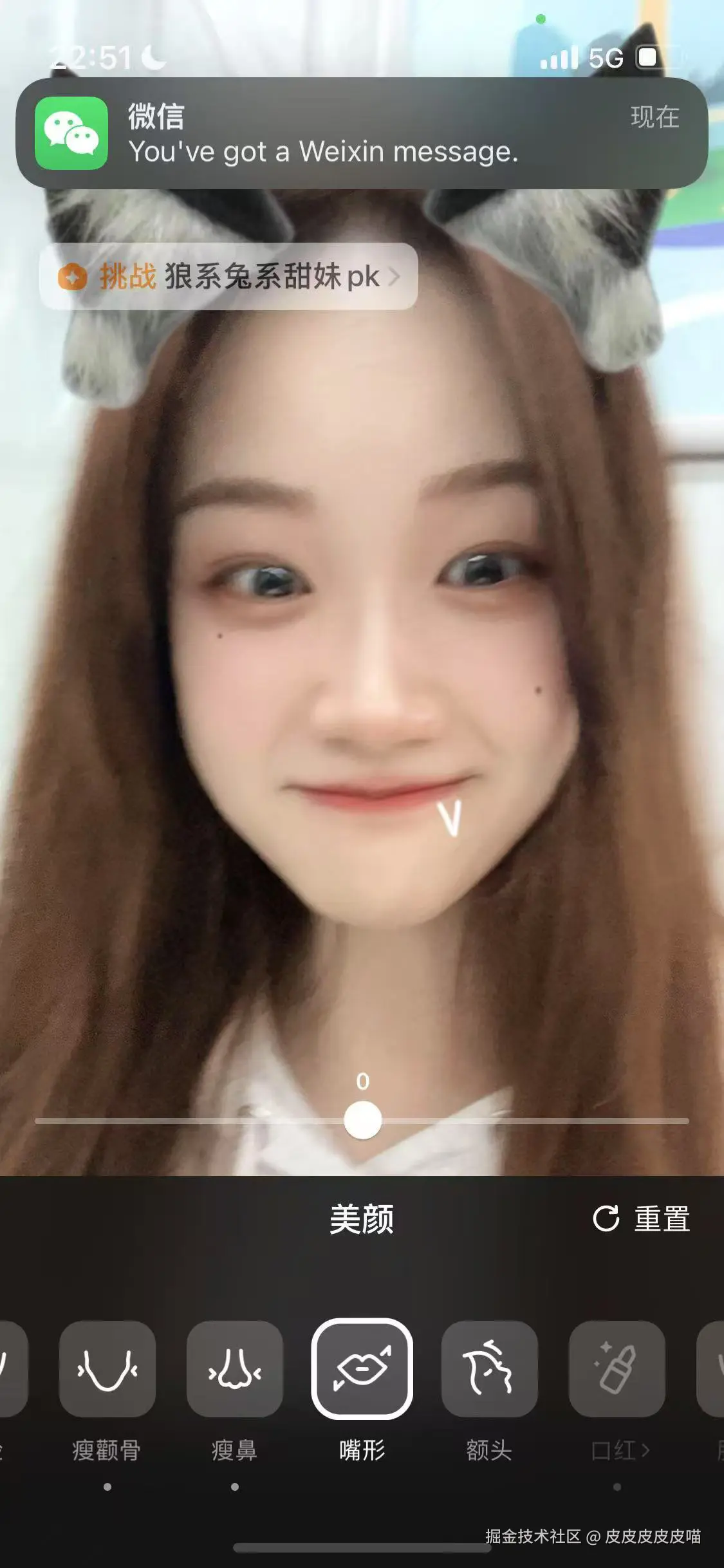724x1568 pixels.
Task: Select the 瘦鼻 nose slimming option
Action: coord(235,1369)
